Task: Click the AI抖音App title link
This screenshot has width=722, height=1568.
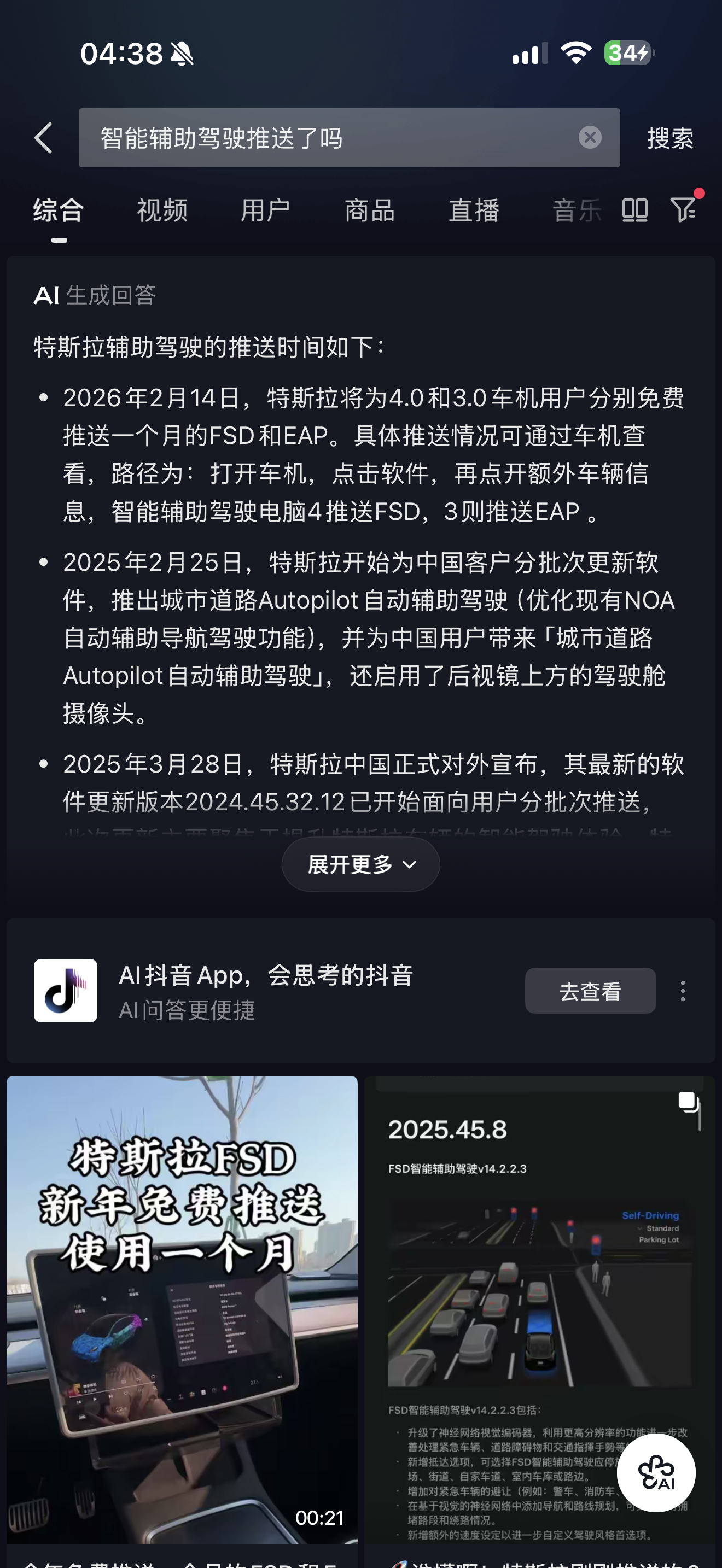Action: coord(265,975)
